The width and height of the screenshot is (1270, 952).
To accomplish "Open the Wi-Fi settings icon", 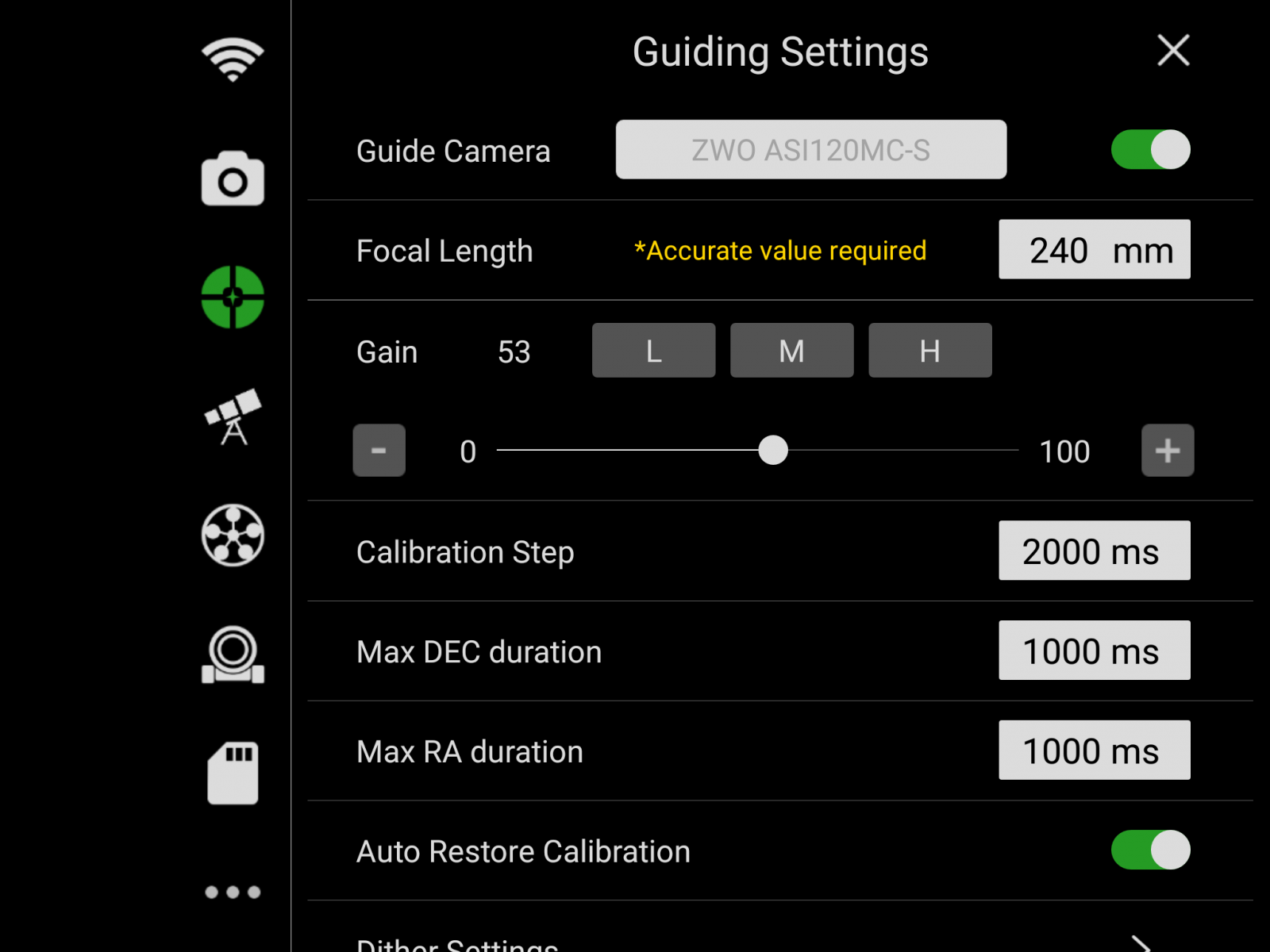I will (233, 59).
